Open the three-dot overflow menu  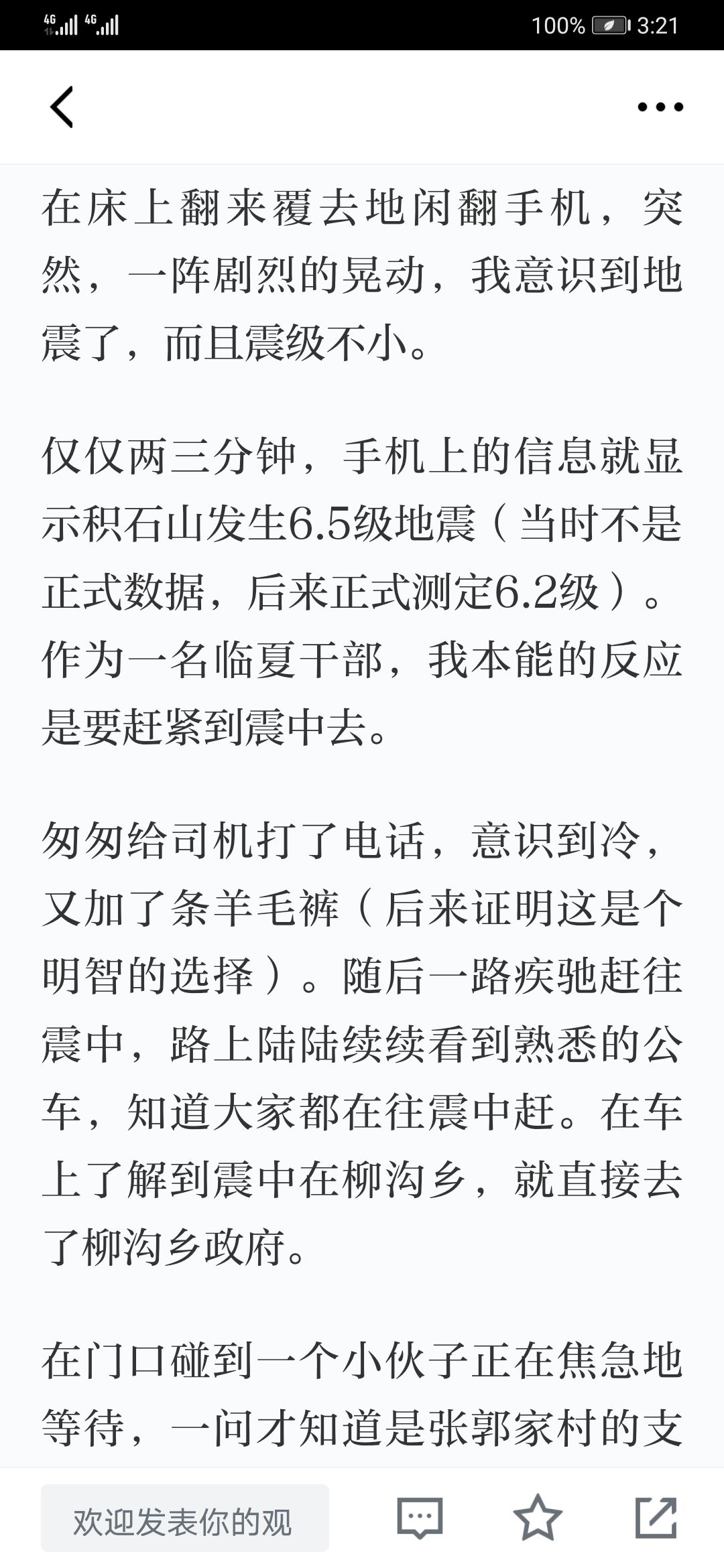[660, 107]
